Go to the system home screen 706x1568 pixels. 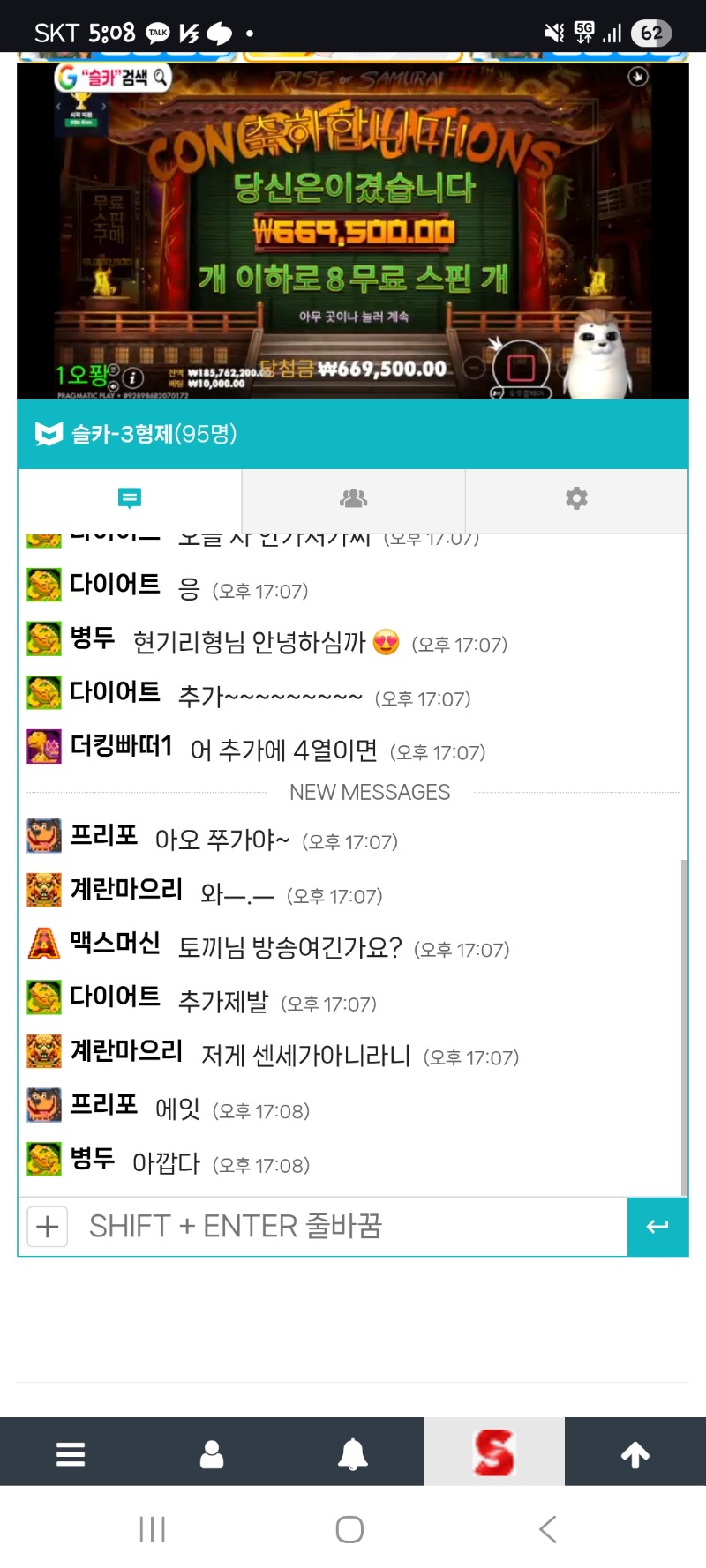pos(349,1529)
